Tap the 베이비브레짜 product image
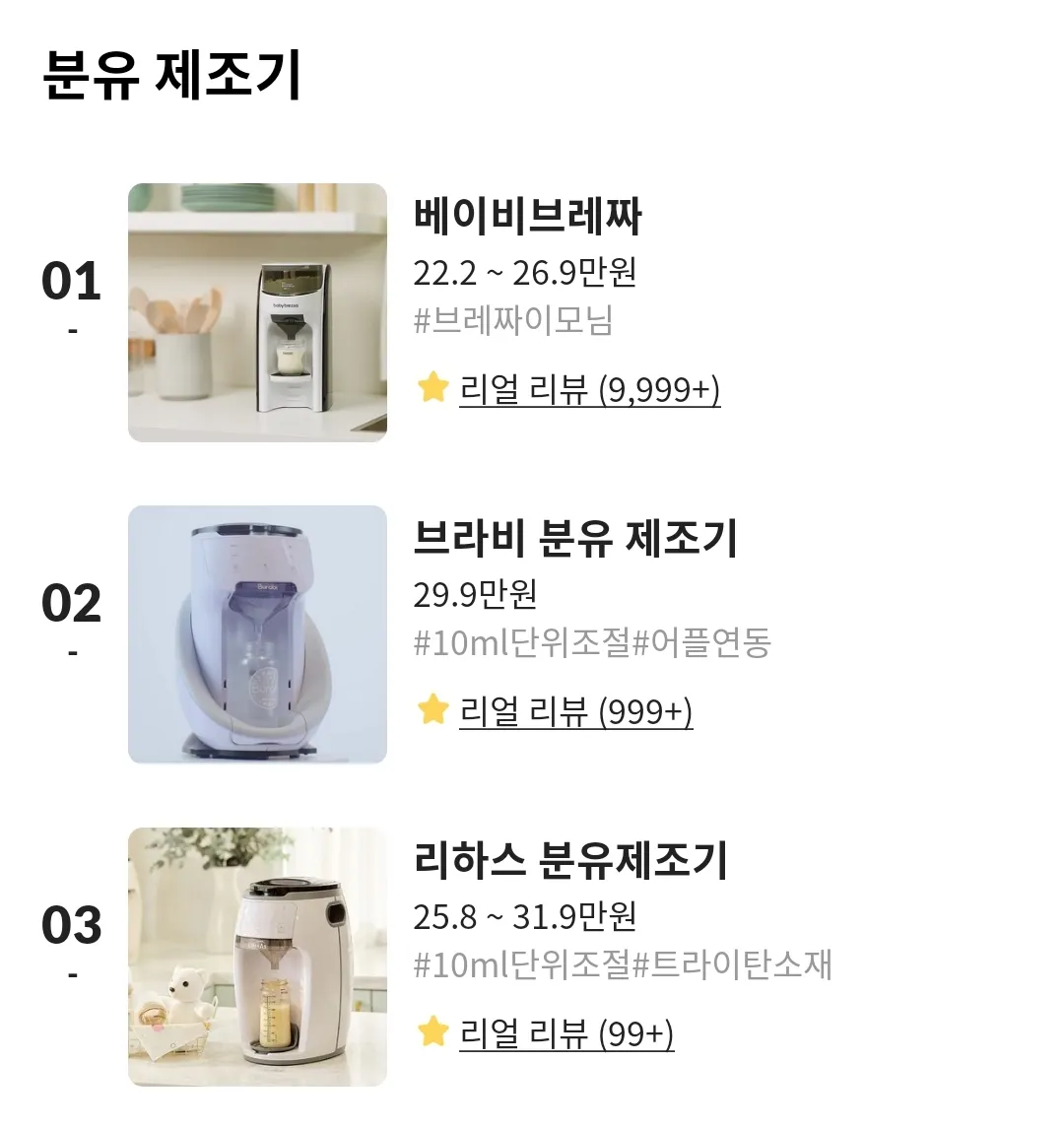 257,312
